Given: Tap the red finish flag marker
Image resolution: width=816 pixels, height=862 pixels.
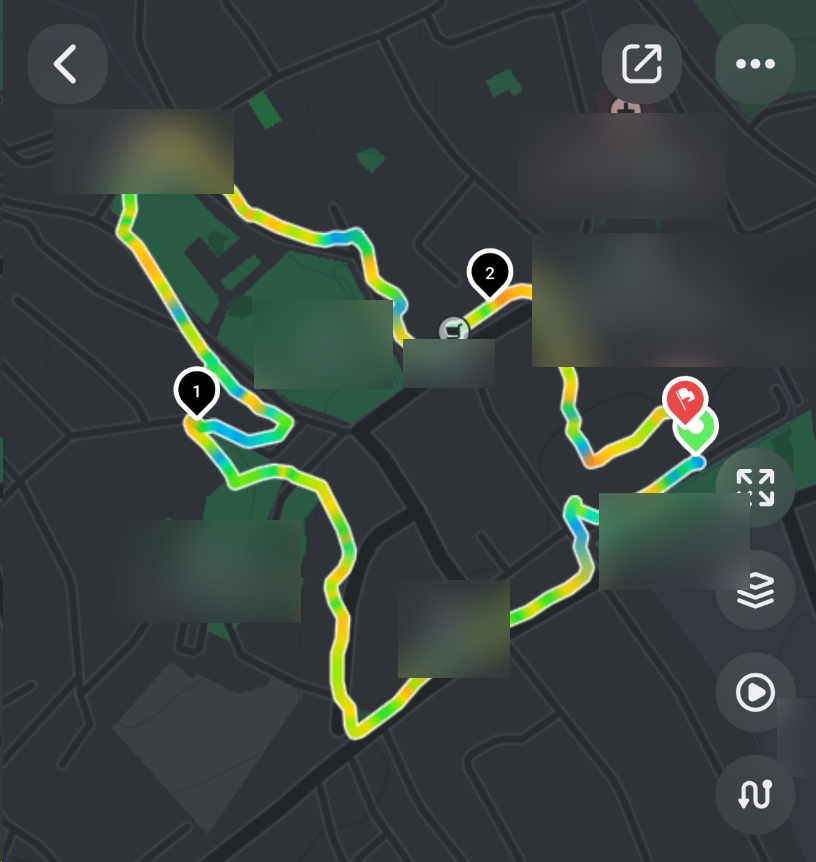Looking at the screenshot, I should 685,400.
